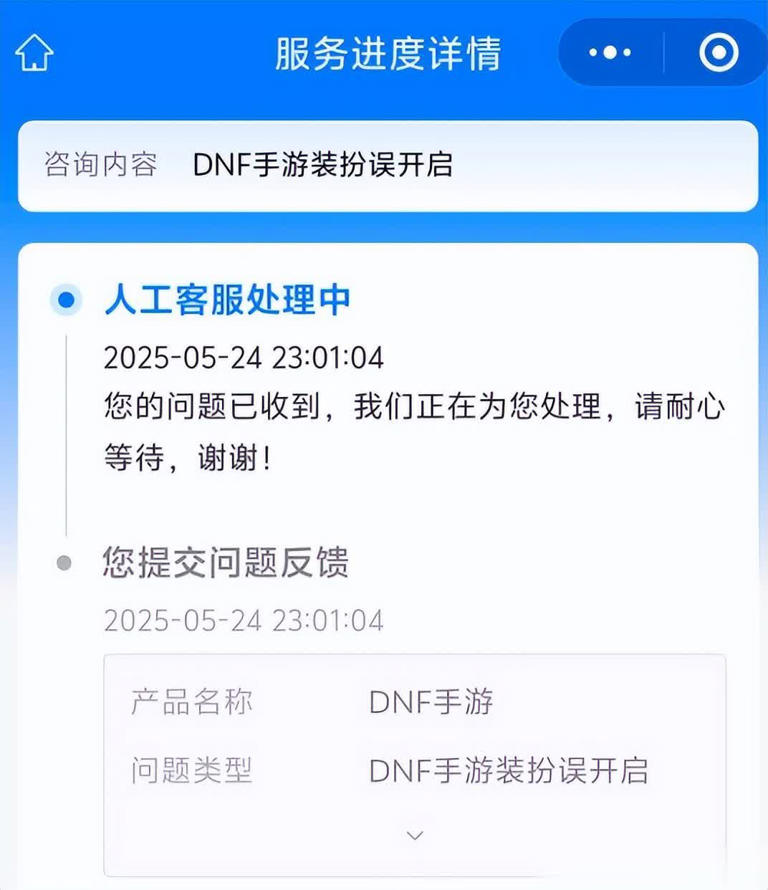Tap the house outline in the top-left corner
This screenshot has height=890, width=768.
coord(33,52)
